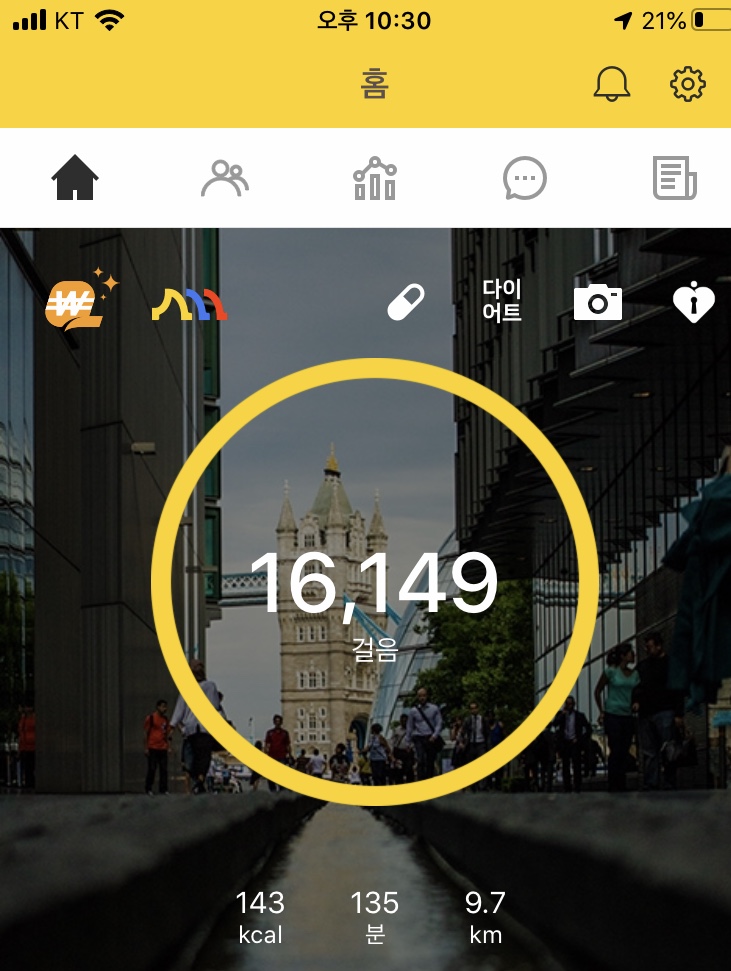731x971 pixels.
Task: Open the pill supplement icon
Action: click(x=406, y=302)
